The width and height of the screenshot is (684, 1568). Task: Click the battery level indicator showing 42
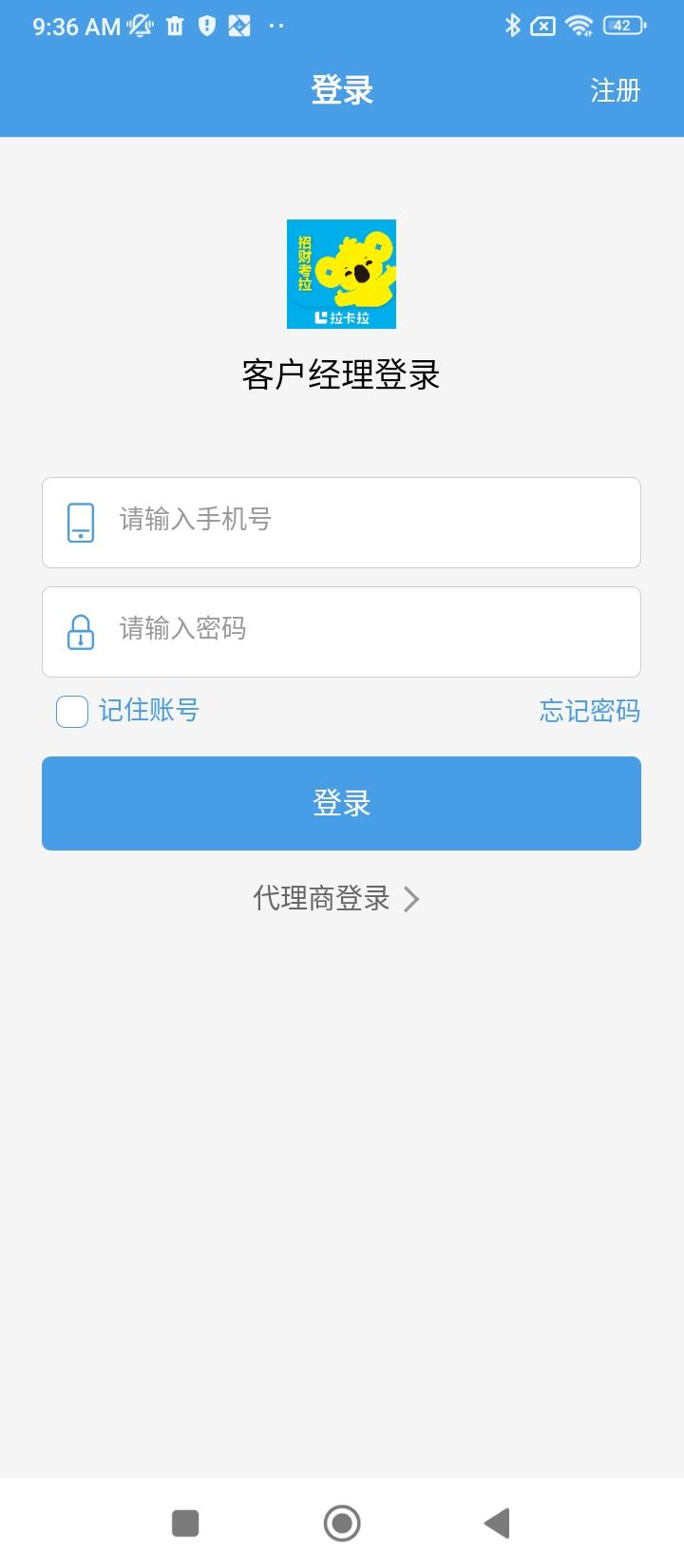(623, 26)
